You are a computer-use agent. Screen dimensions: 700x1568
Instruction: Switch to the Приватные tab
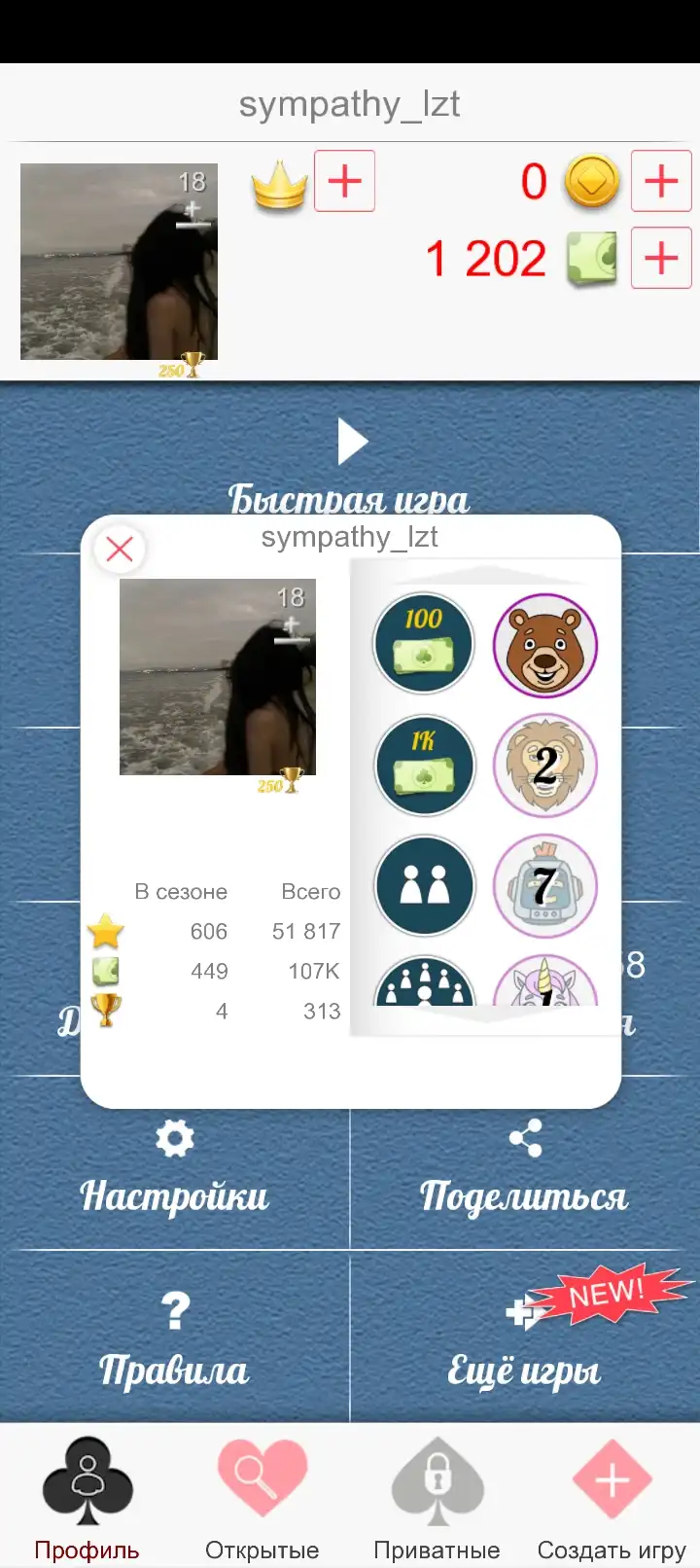(x=437, y=1498)
